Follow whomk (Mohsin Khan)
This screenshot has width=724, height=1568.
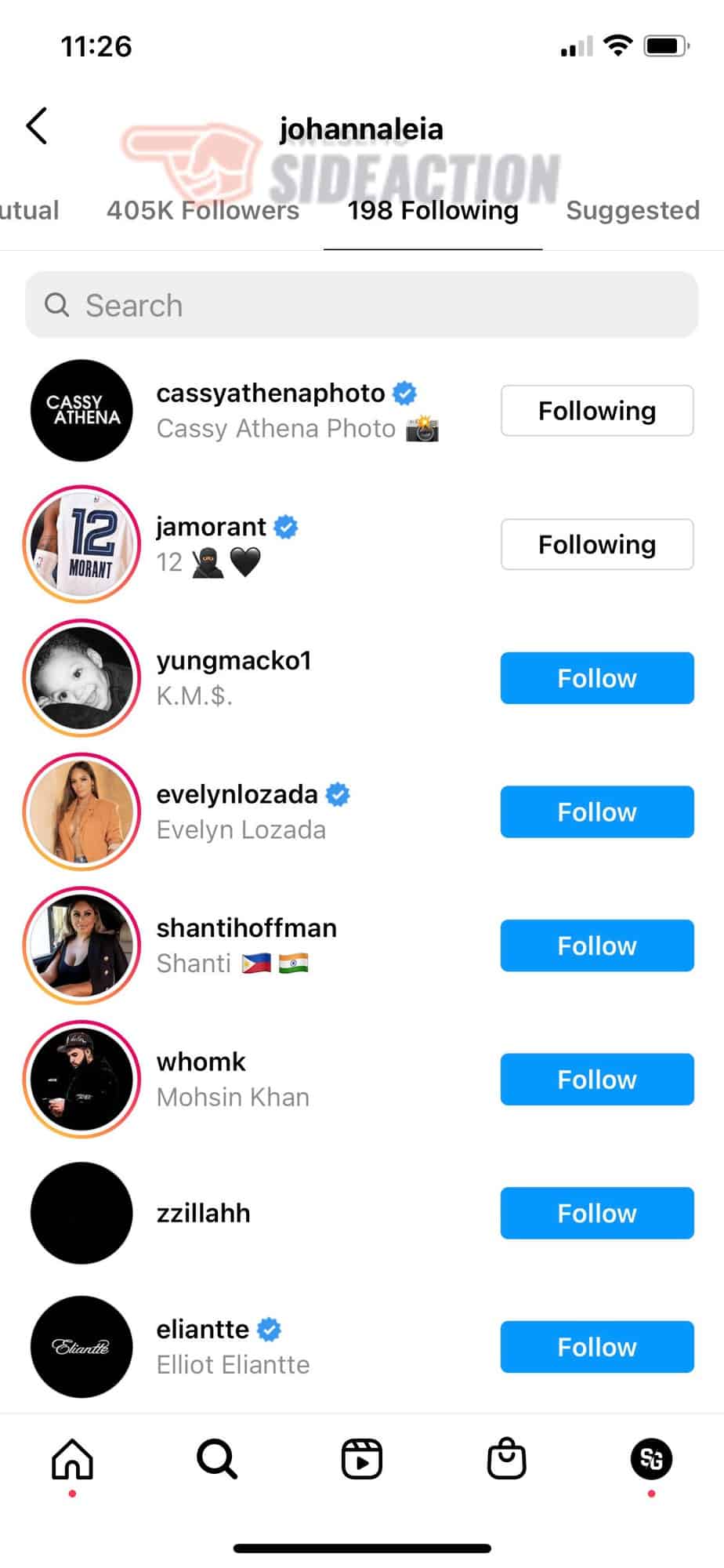coord(597,1080)
